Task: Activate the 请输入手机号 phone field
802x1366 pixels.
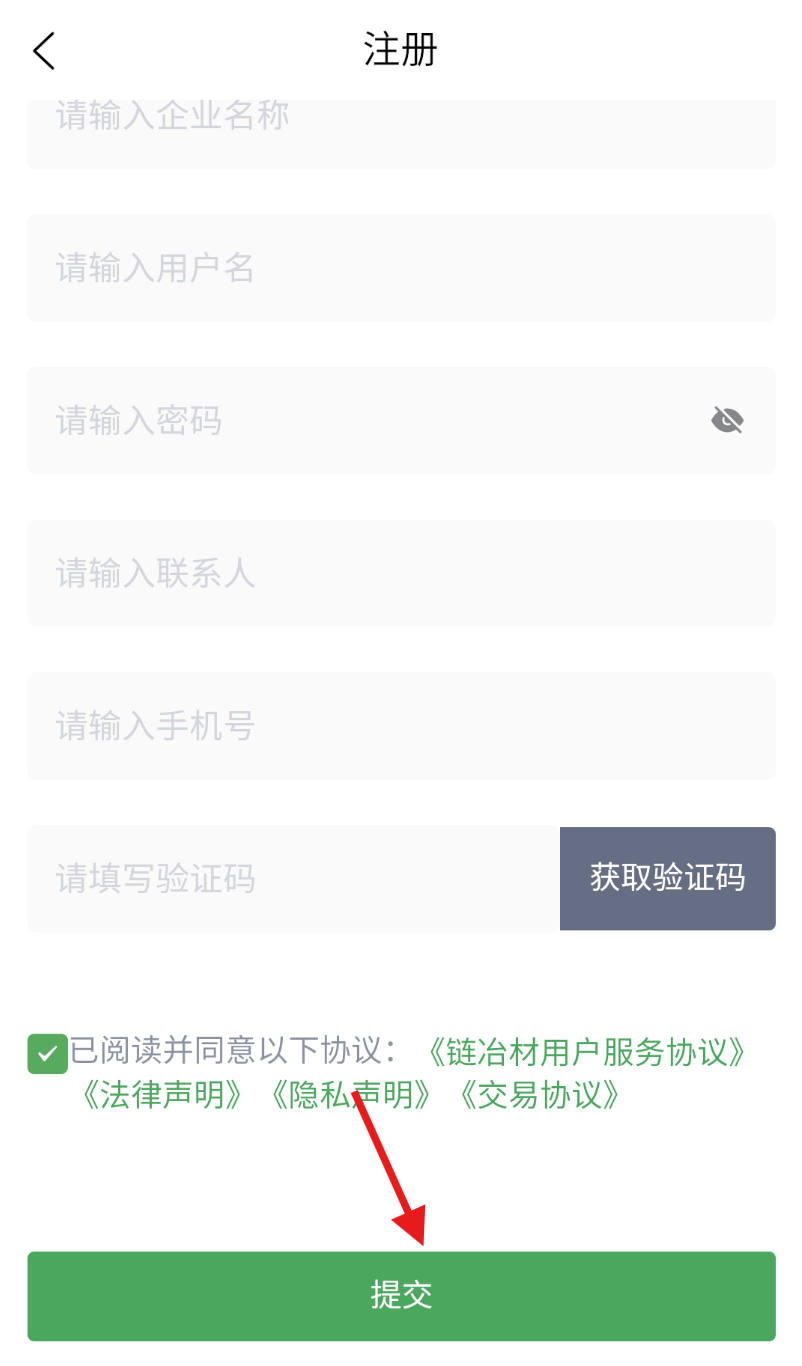Action: point(400,726)
